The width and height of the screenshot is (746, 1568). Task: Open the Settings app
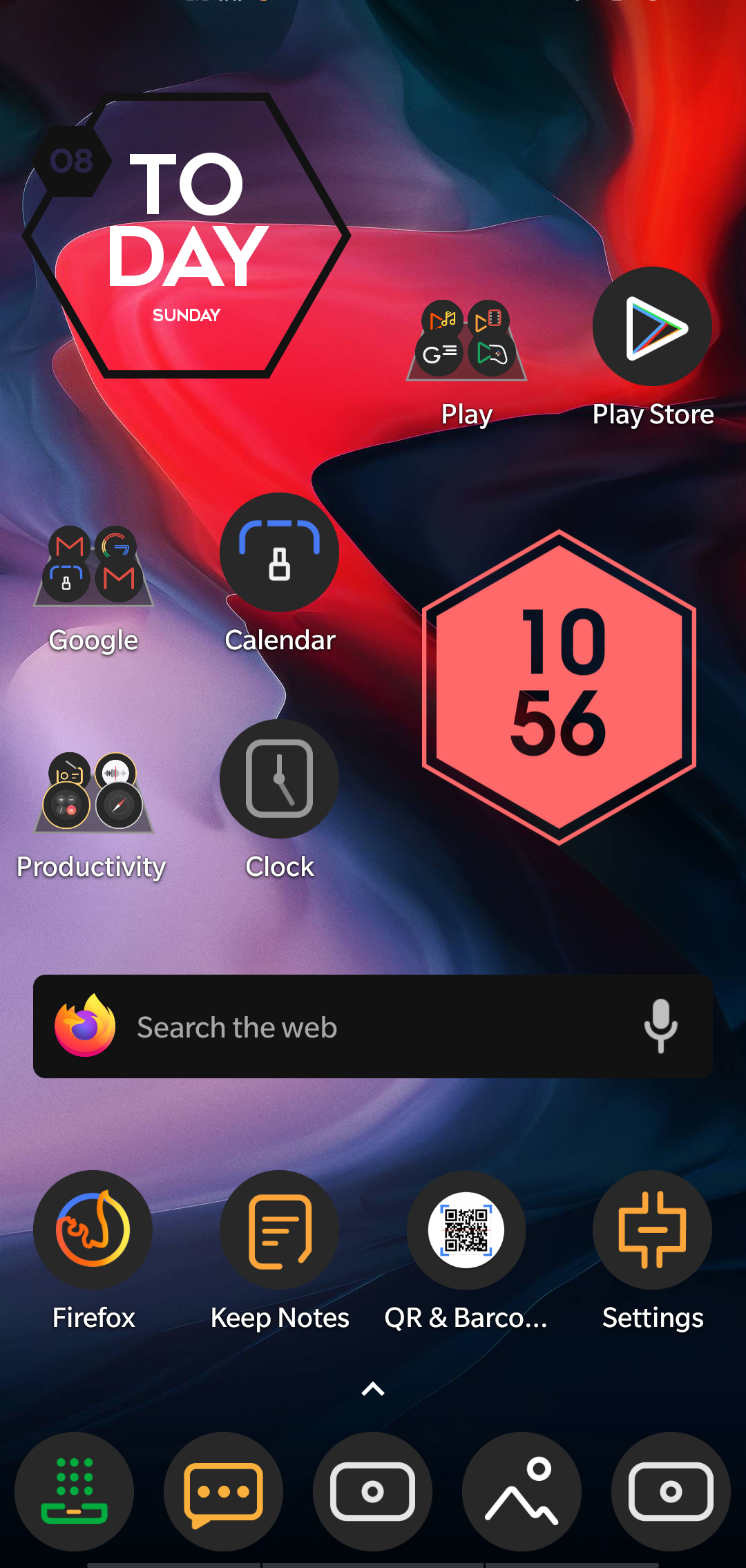click(x=651, y=1231)
